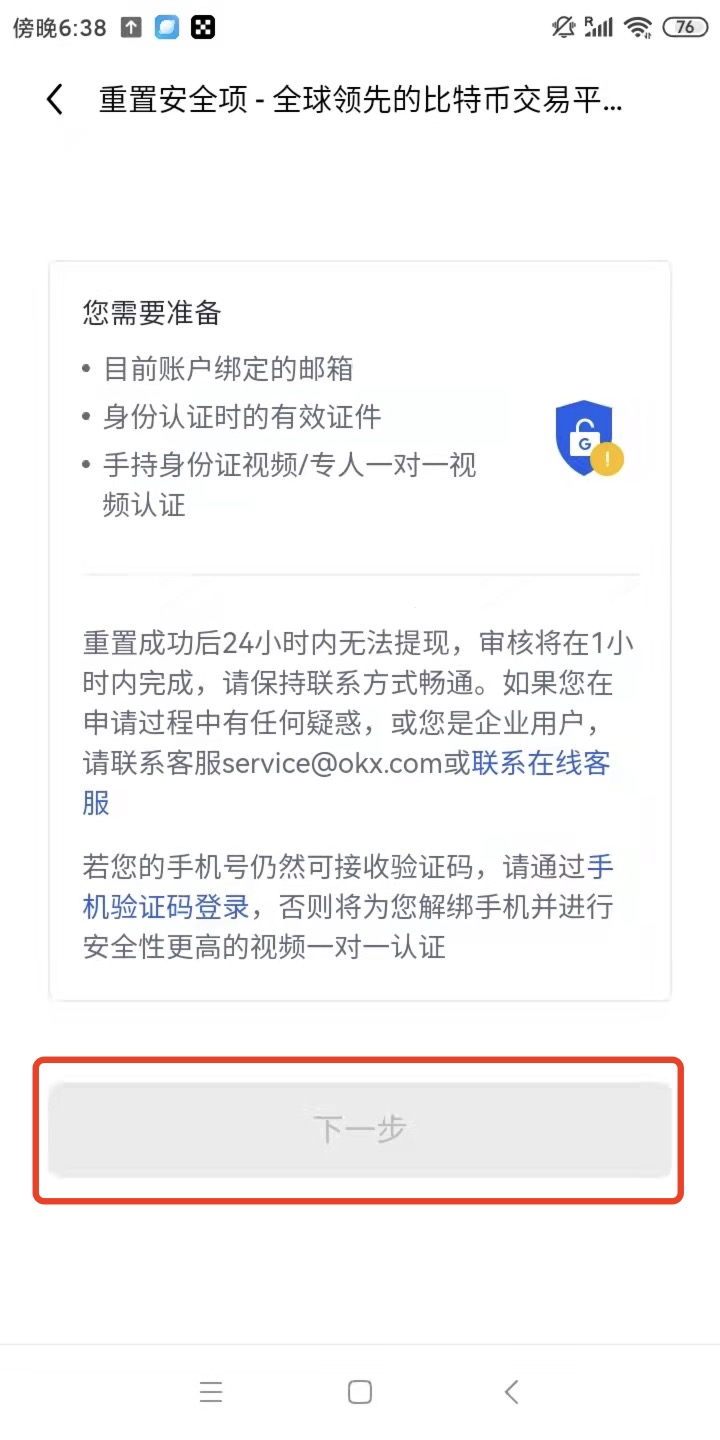
Task: Open the 联系在线客服 link
Action: pos(540,763)
